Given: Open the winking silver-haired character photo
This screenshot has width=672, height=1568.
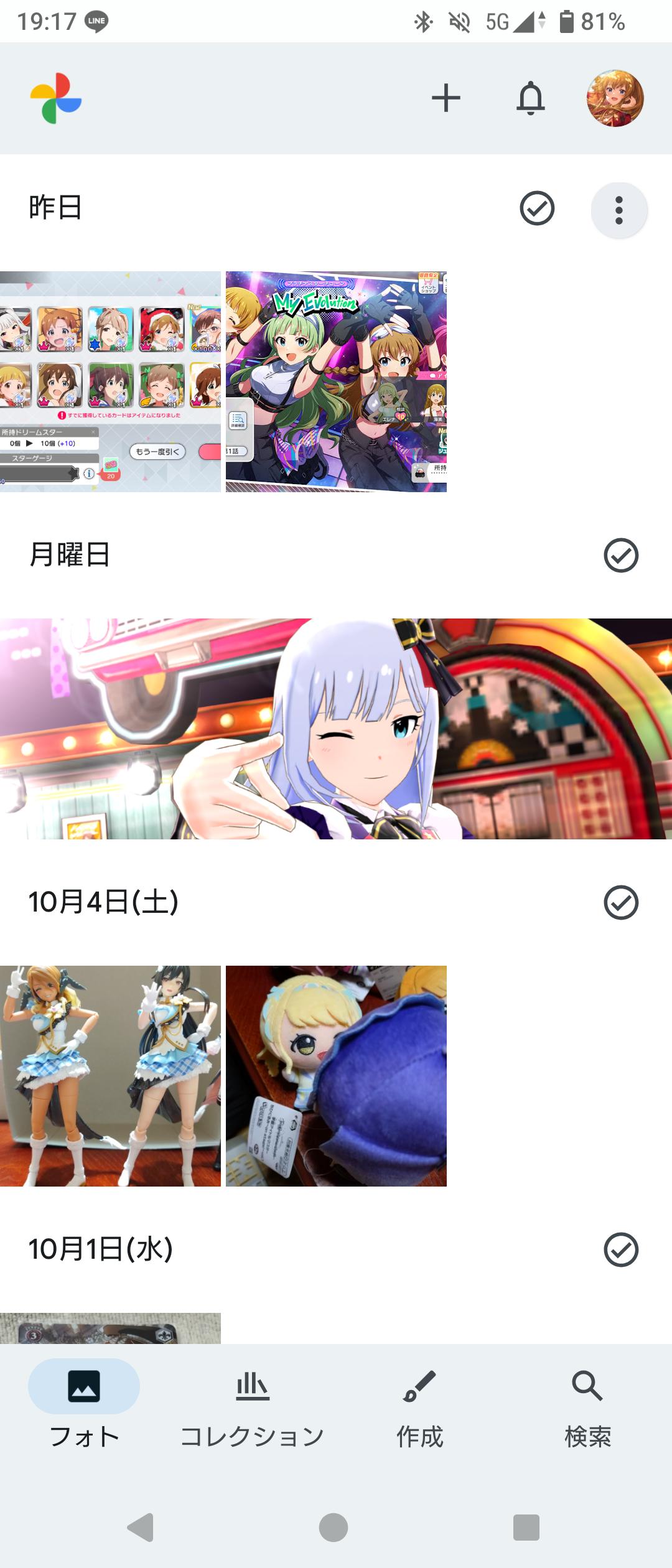Looking at the screenshot, I should (336, 729).
